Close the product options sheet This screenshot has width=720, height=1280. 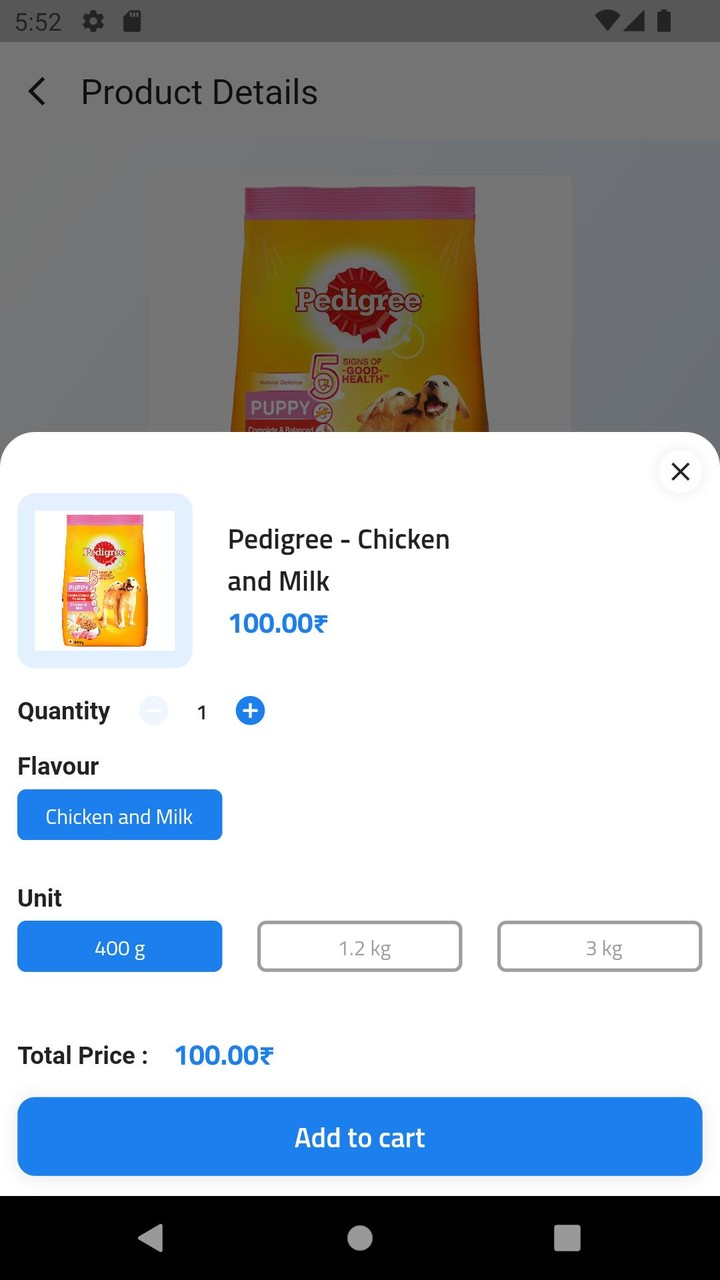(680, 471)
